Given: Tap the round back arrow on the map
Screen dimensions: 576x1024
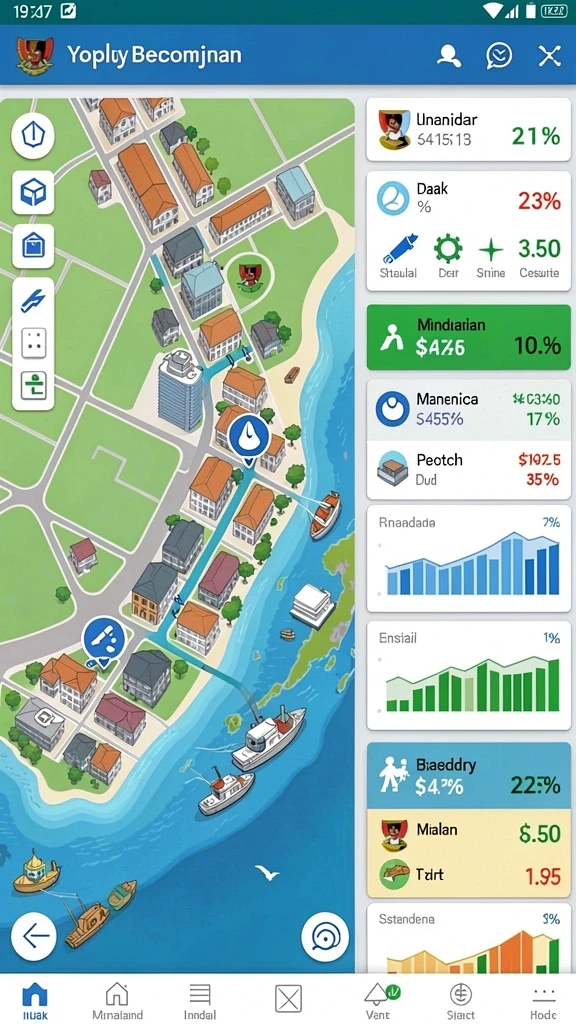Looking at the screenshot, I should [x=35, y=936].
